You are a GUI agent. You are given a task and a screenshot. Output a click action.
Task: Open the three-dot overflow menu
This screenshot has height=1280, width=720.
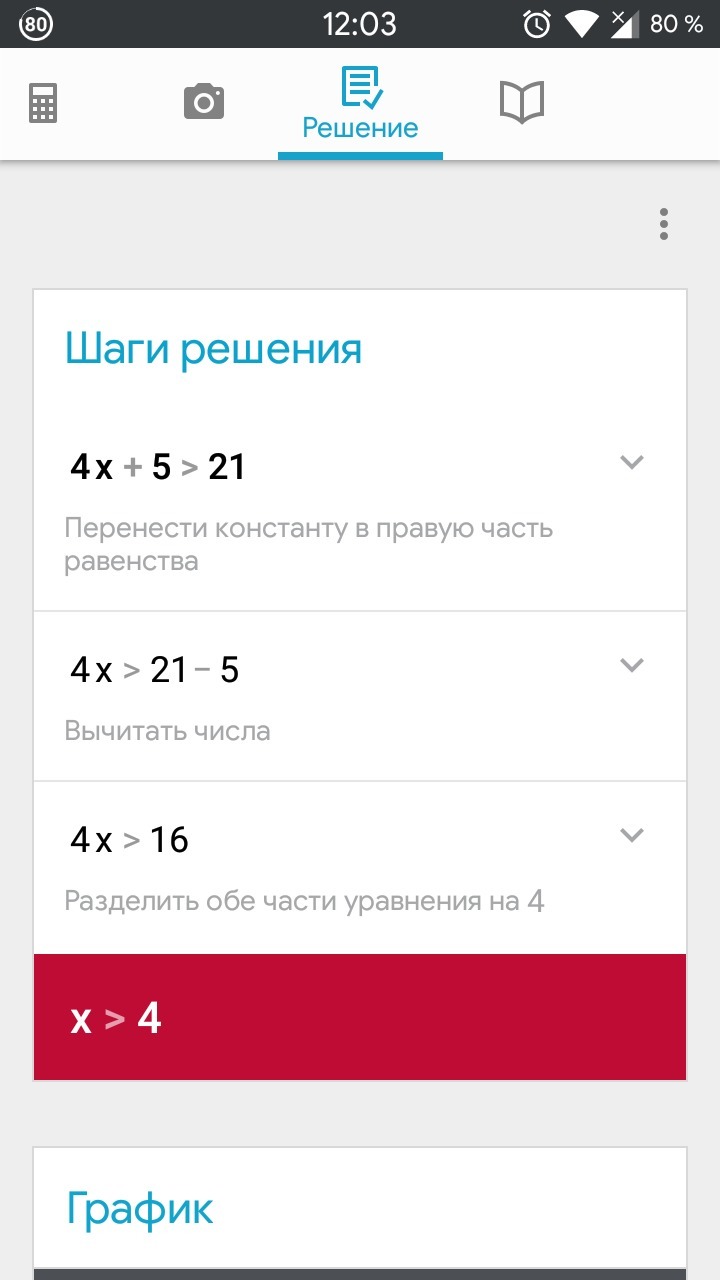click(664, 224)
